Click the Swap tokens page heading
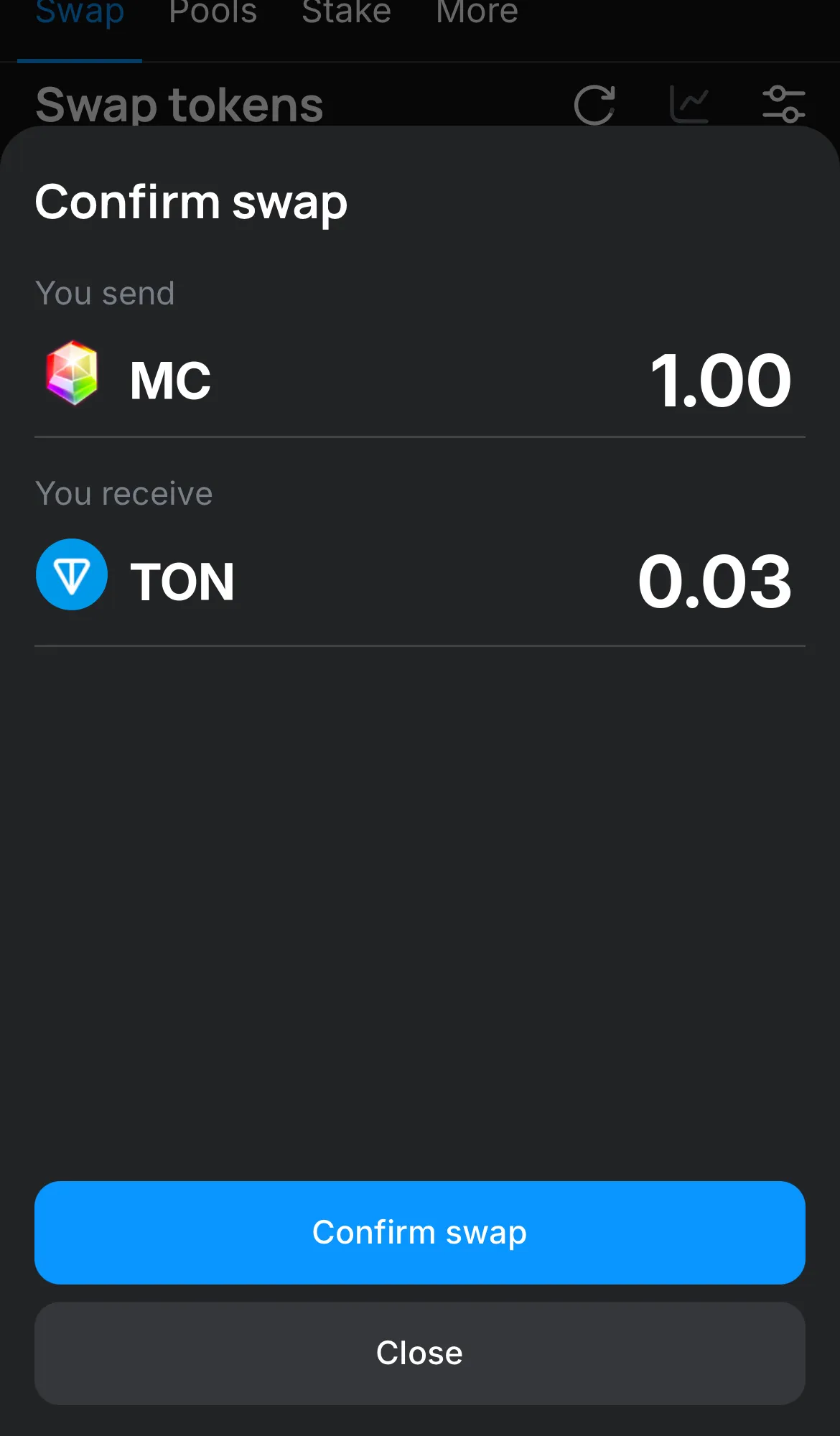Screen dimensions: 840x1436 pos(179,105)
